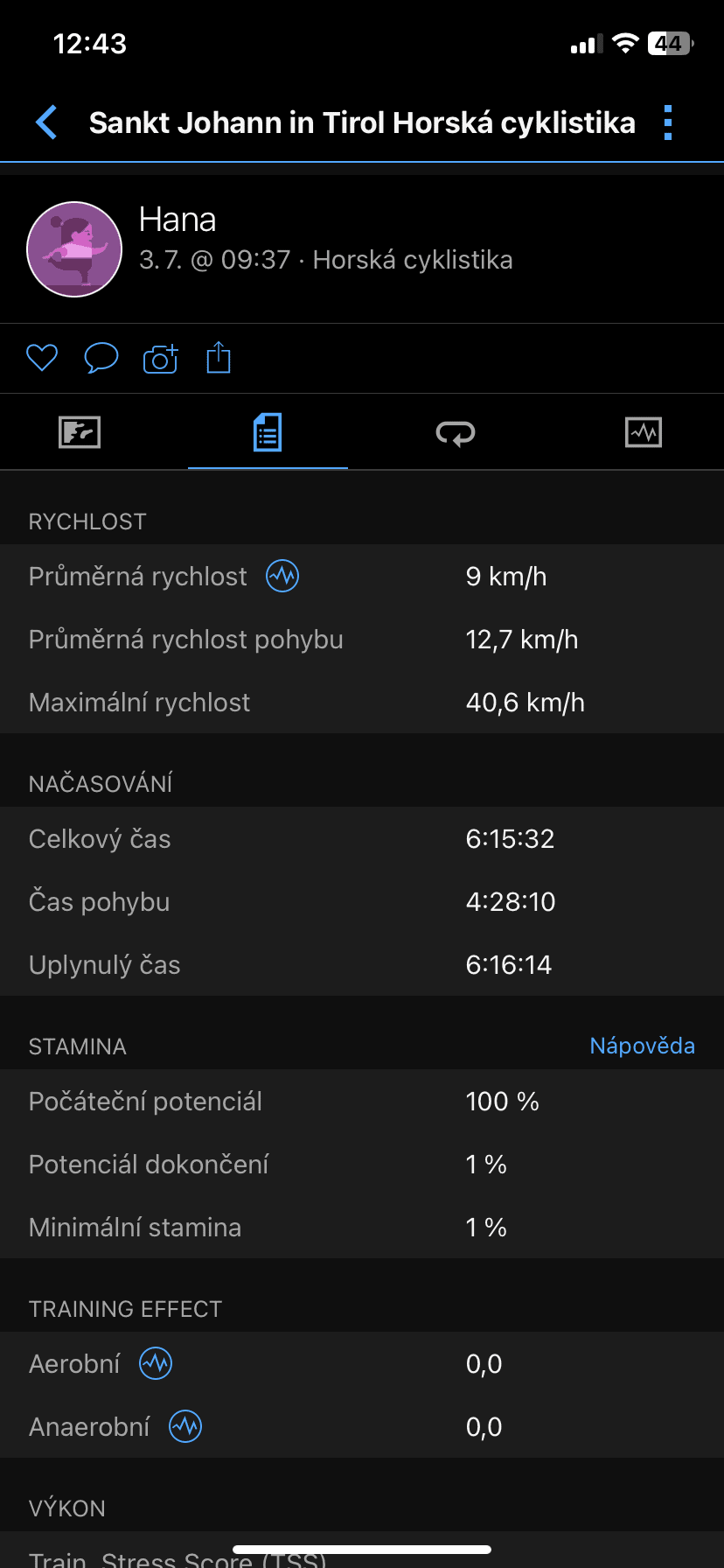This screenshot has width=724, height=1568.
Task: Open the chart icon next to Anaerobní
Action: (x=185, y=1426)
